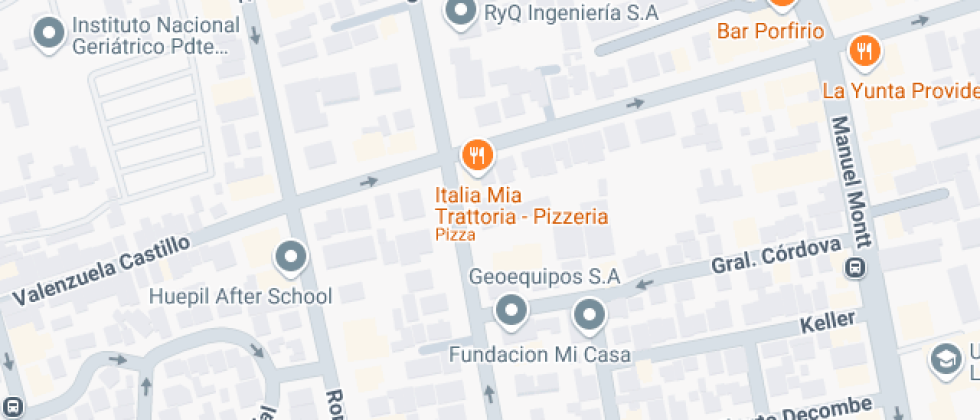Screen dimensions: 980x420
Task: Tap the bus stop on Manuel Montt
Action: tap(855, 267)
